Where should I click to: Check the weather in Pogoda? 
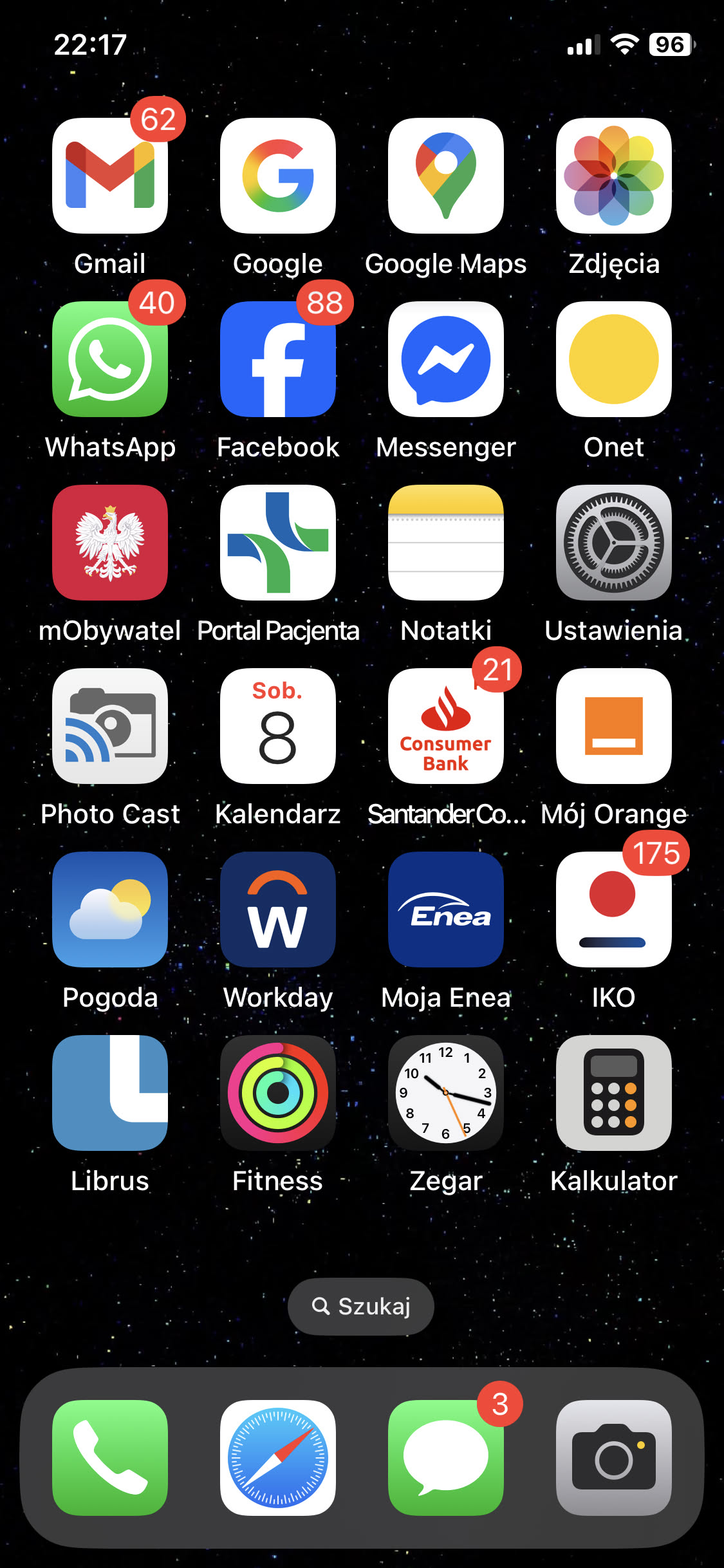(110, 910)
